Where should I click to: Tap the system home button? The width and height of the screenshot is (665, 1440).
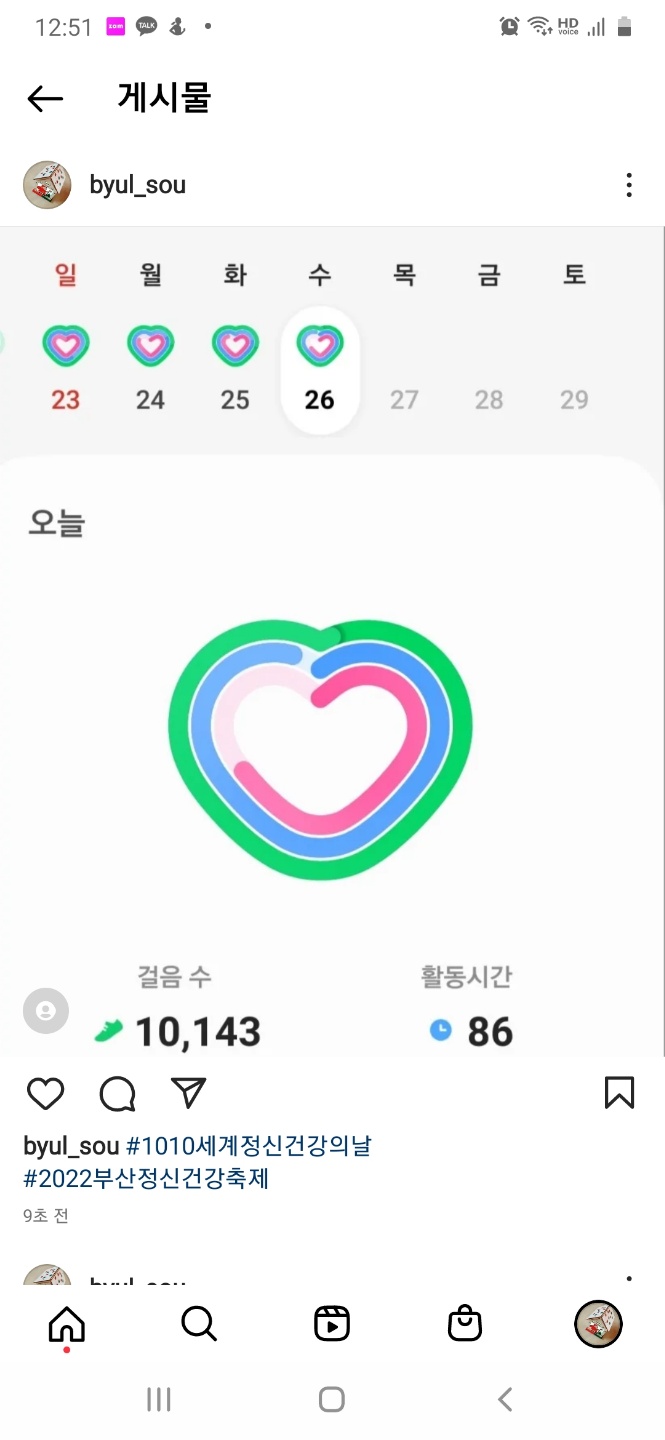tap(331, 1399)
